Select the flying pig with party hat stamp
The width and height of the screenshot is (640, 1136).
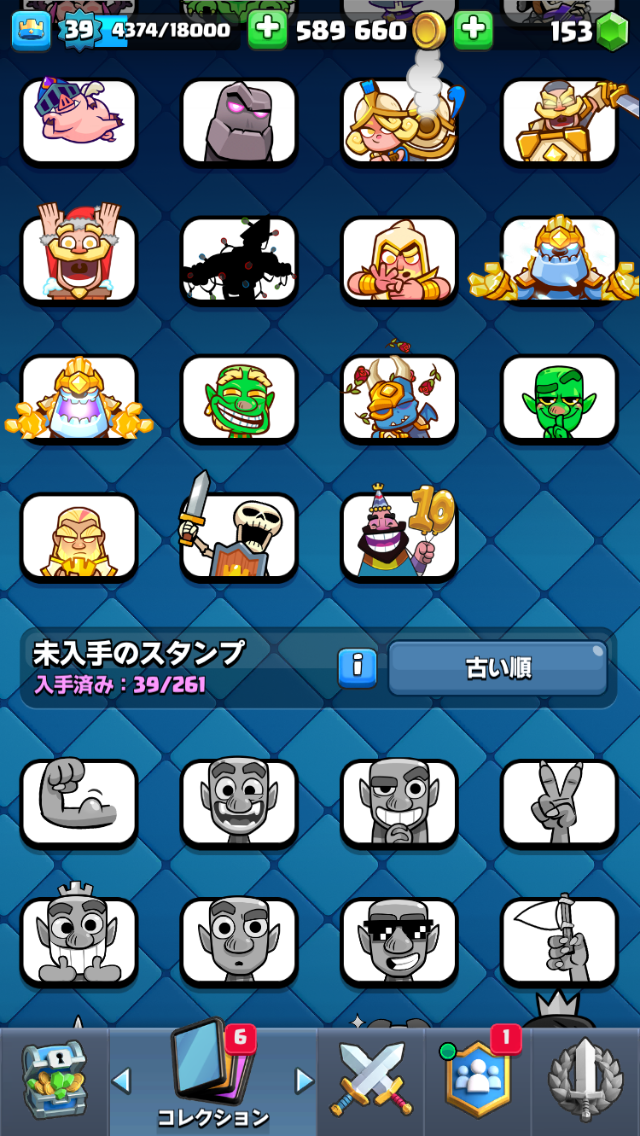(79, 120)
